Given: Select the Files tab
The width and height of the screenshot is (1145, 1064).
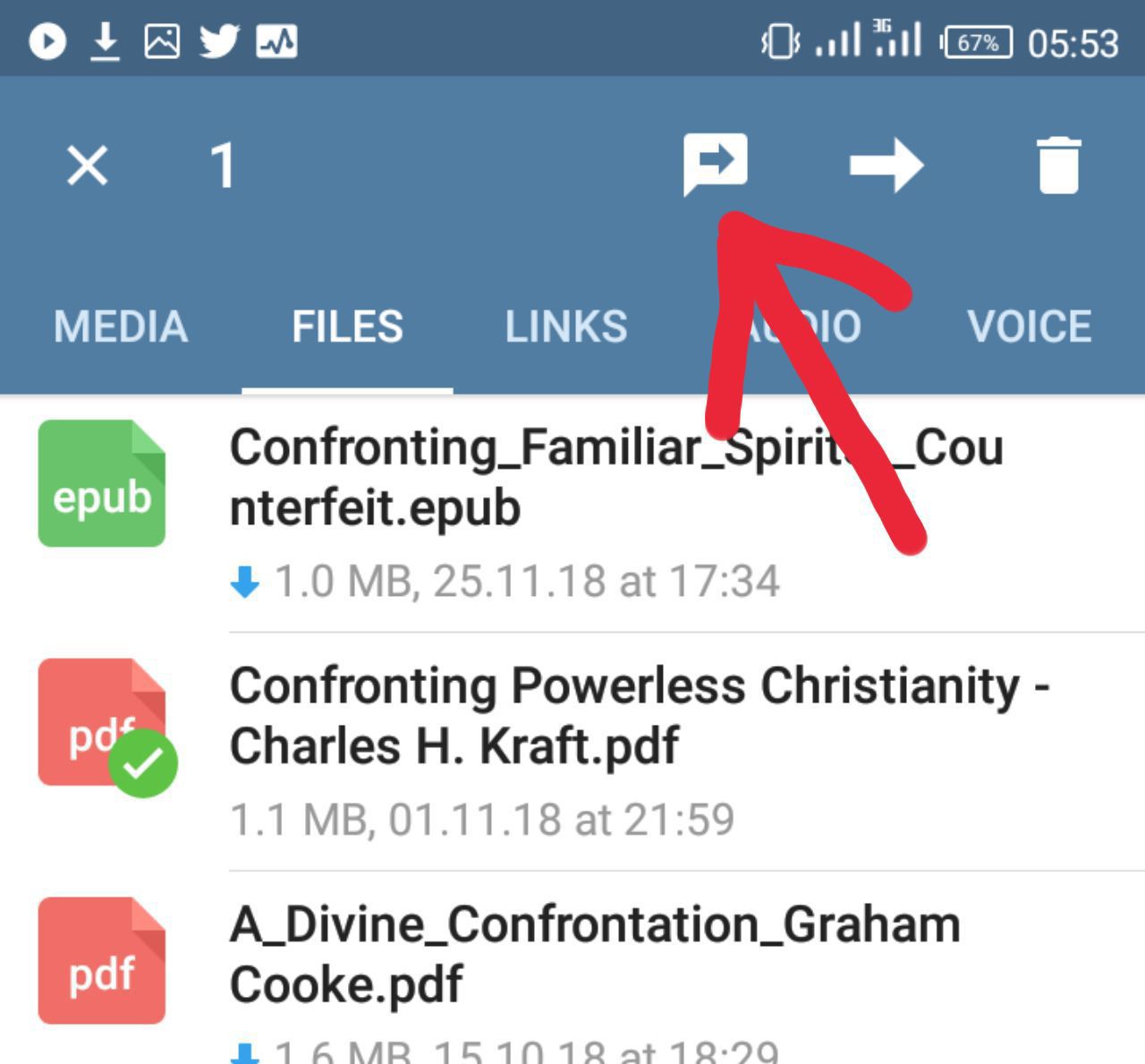Looking at the screenshot, I should pos(347,327).
